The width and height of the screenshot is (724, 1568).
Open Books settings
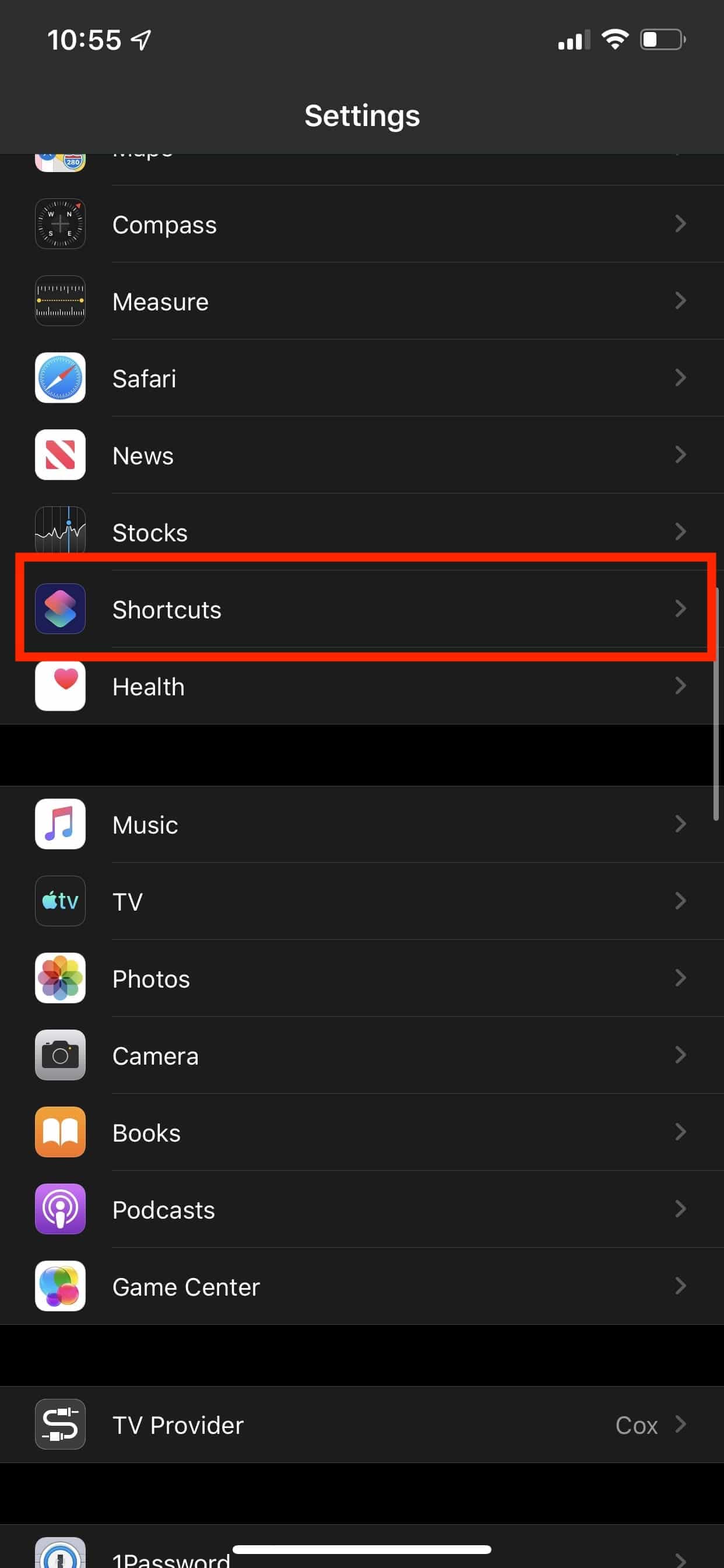[362, 1132]
